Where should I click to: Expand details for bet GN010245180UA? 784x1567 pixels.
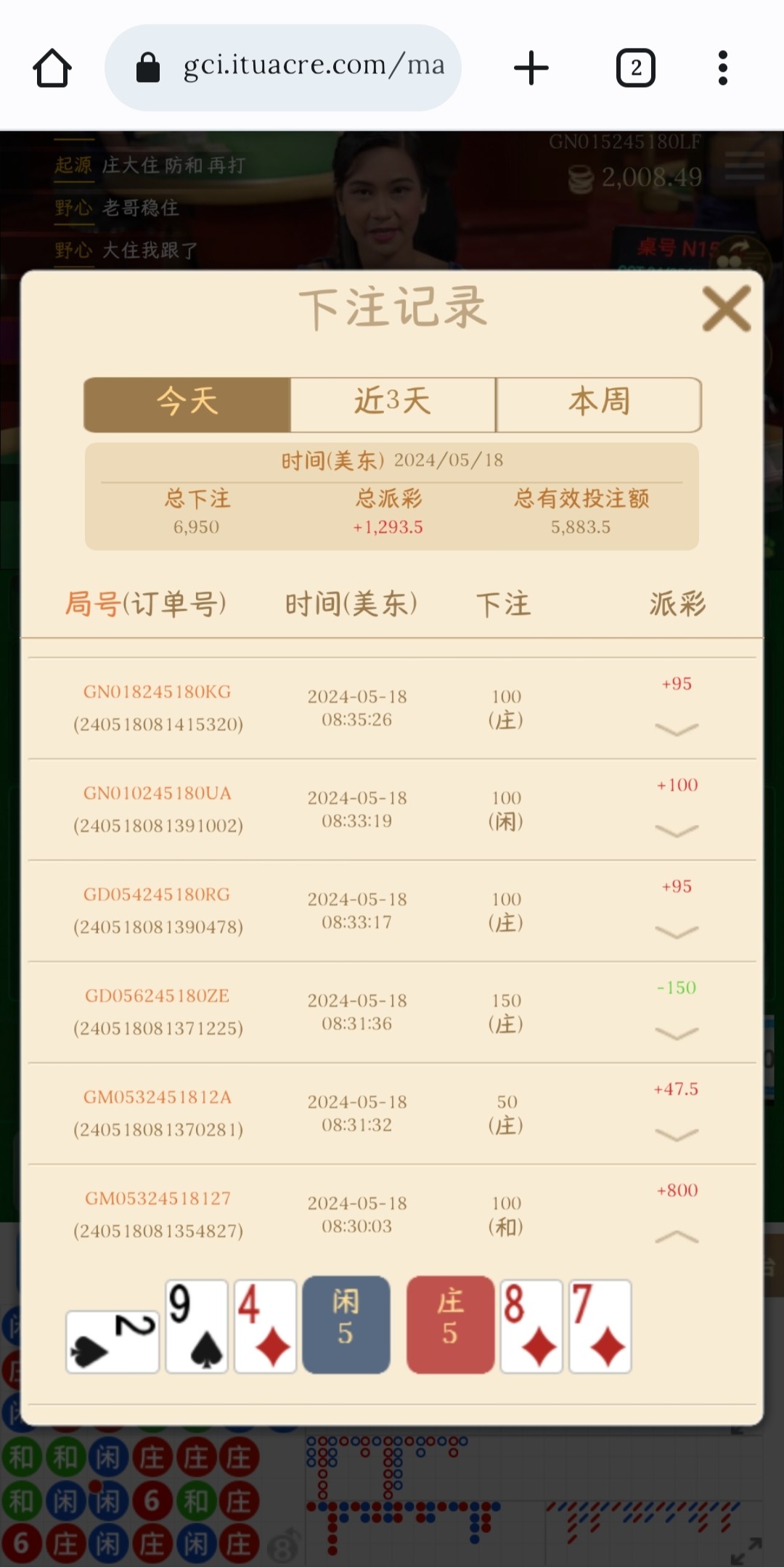(x=677, y=831)
